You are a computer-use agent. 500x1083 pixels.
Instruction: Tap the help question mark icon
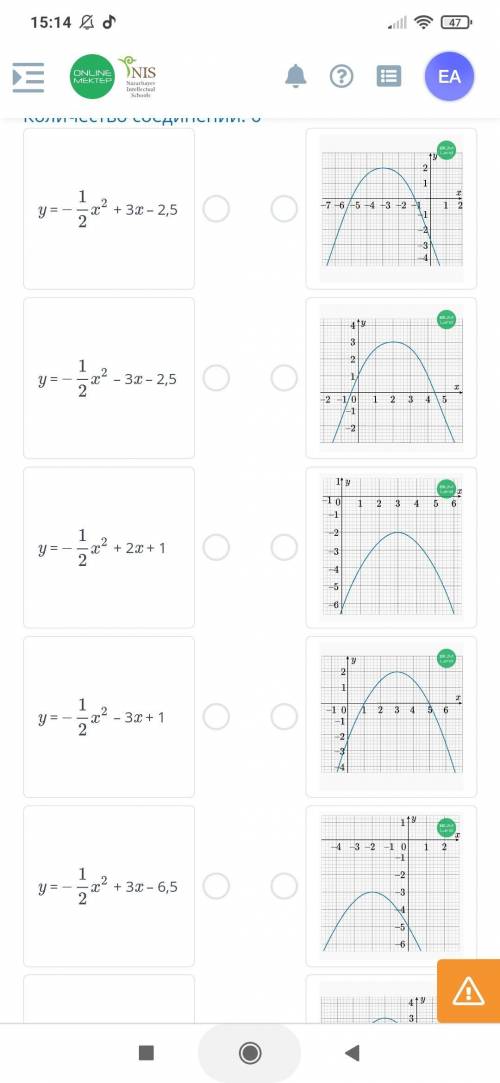(341, 77)
